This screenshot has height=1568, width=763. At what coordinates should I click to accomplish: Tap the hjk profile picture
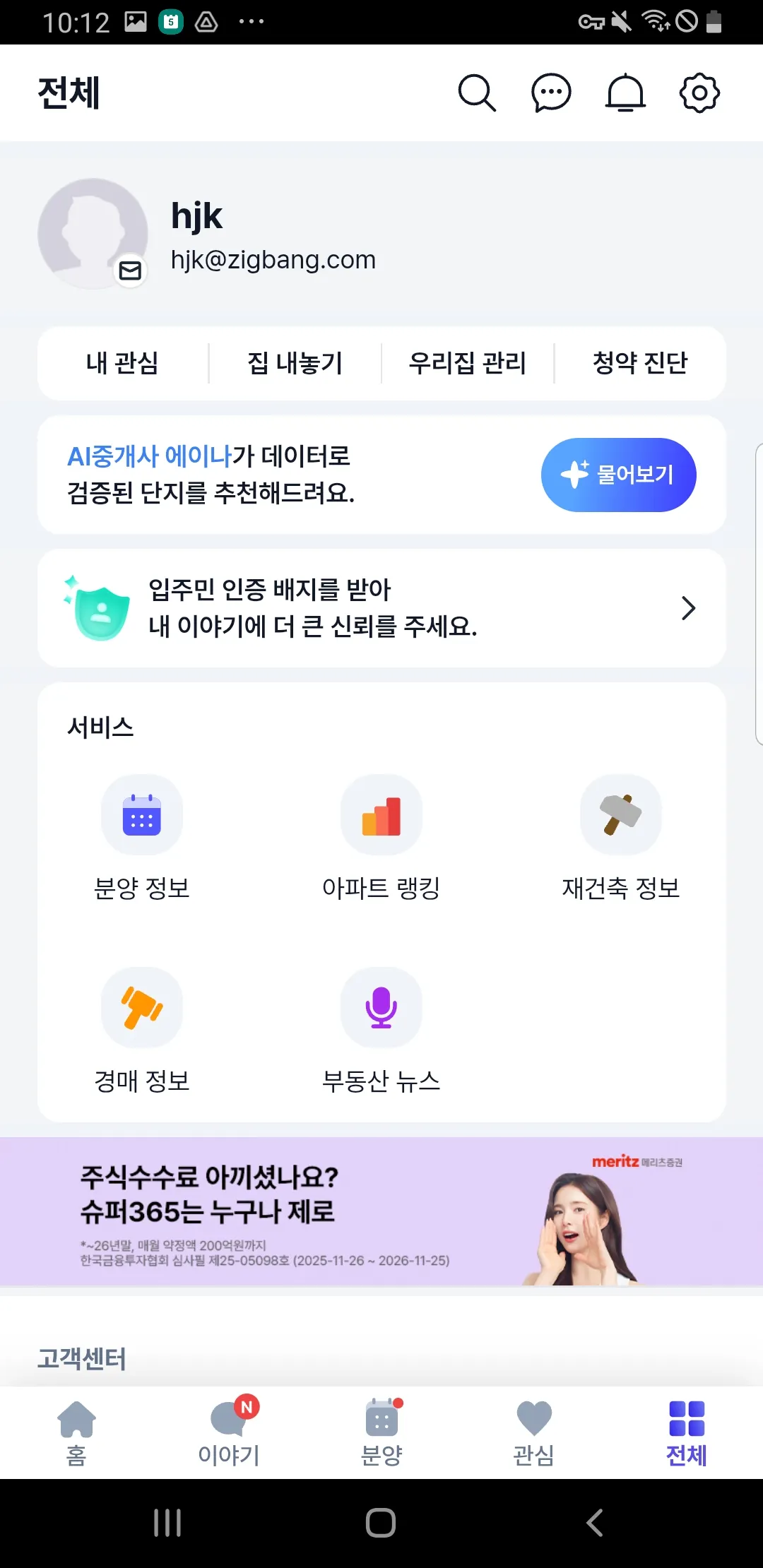click(x=93, y=233)
